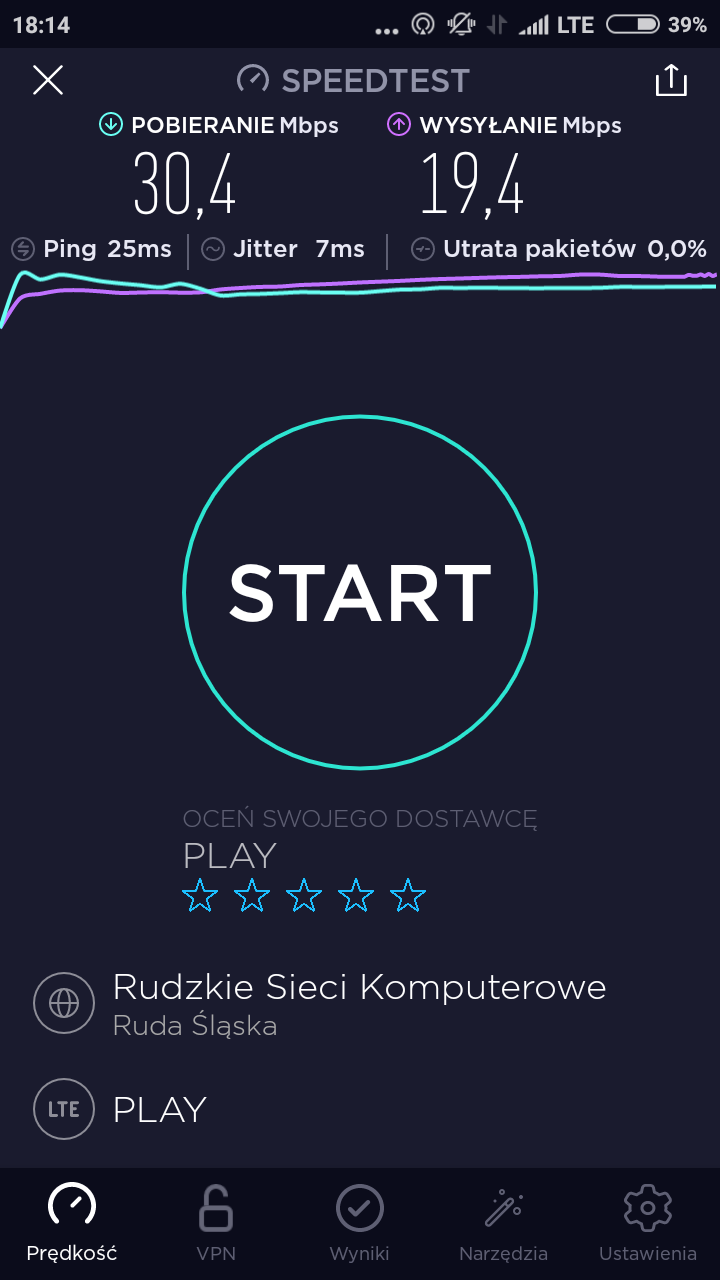This screenshot has height=1280, width=720.
Task: Close the speed test results
Action: (48, 80)
